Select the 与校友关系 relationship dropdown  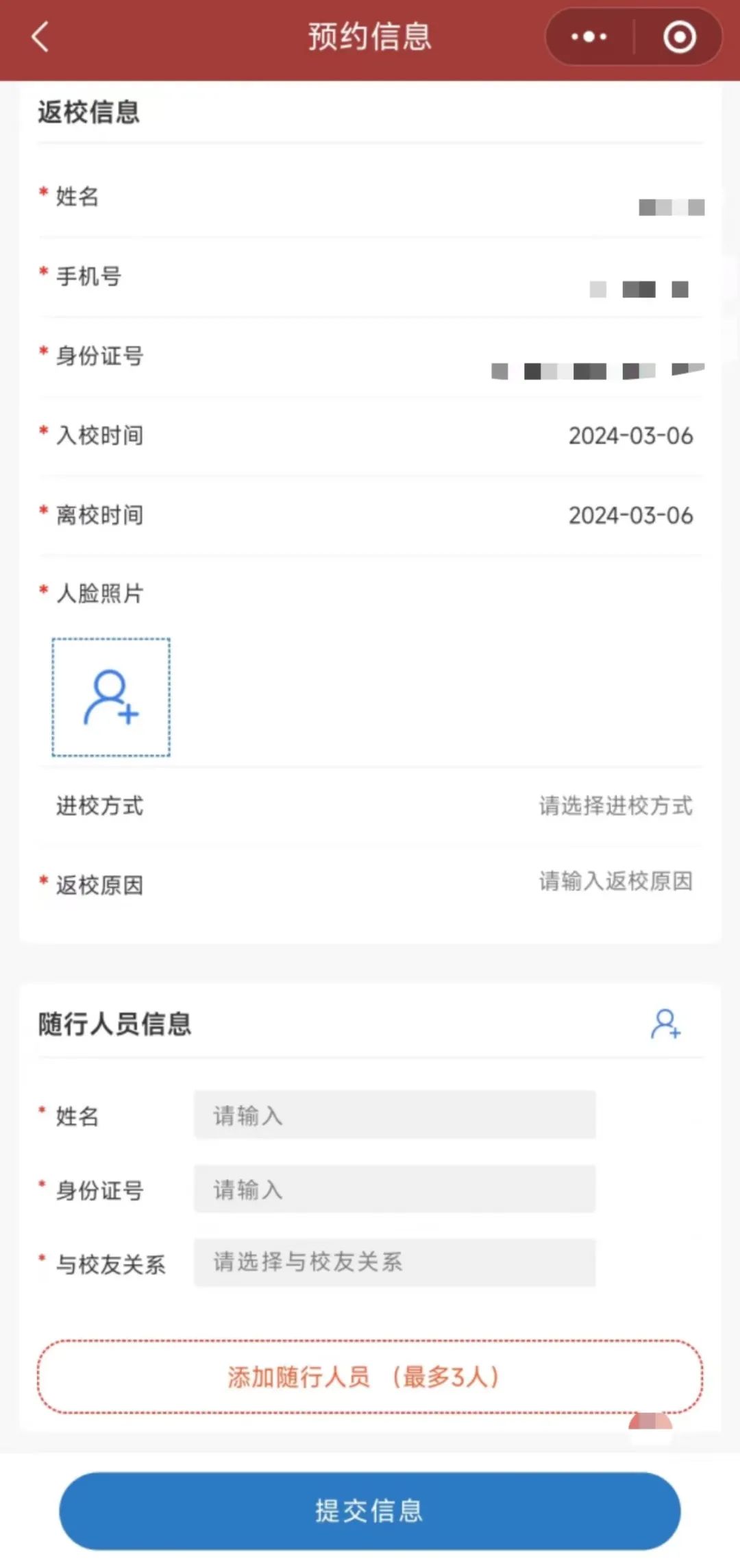[x=395, y=1262]
